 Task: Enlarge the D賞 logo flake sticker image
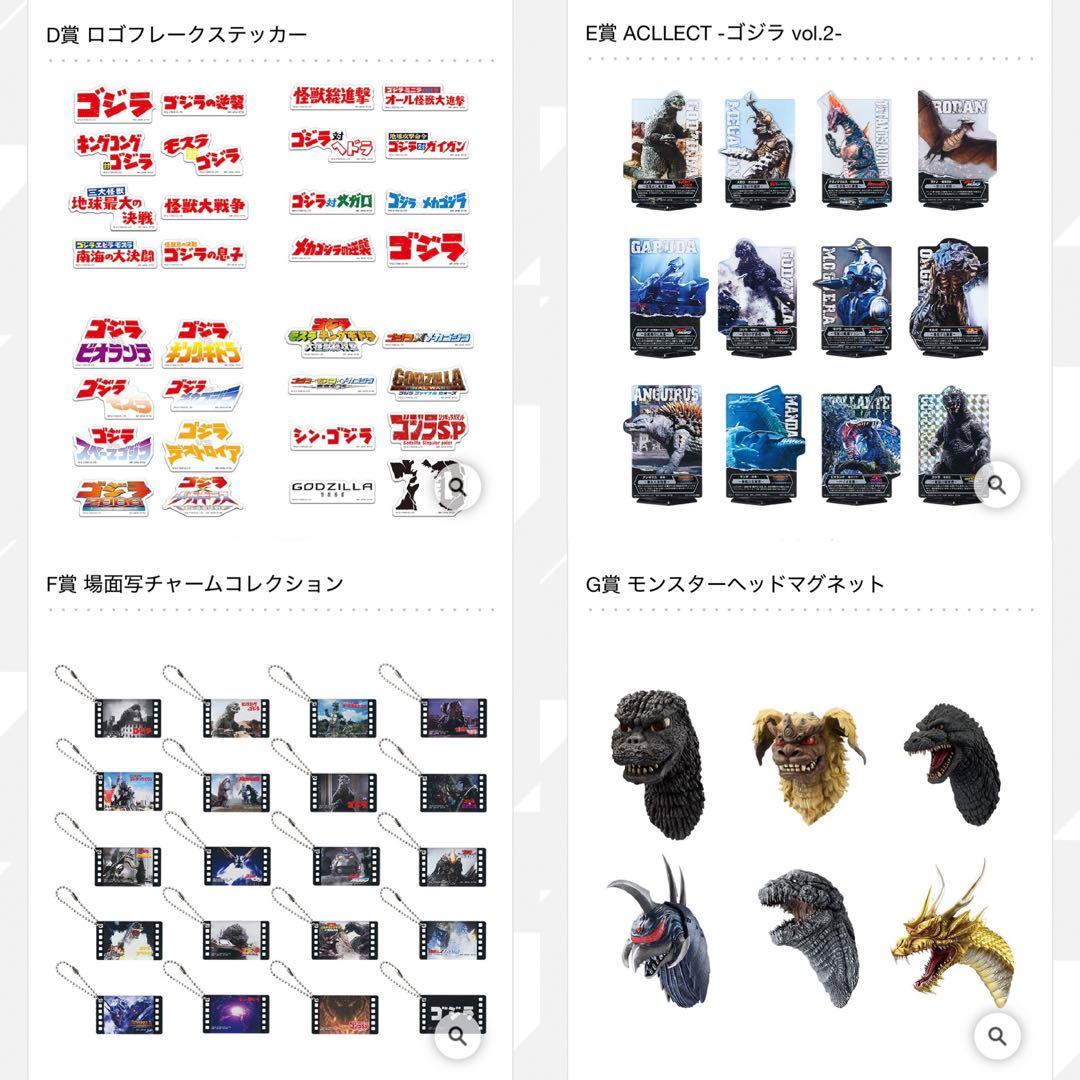(x=457, y=486)
